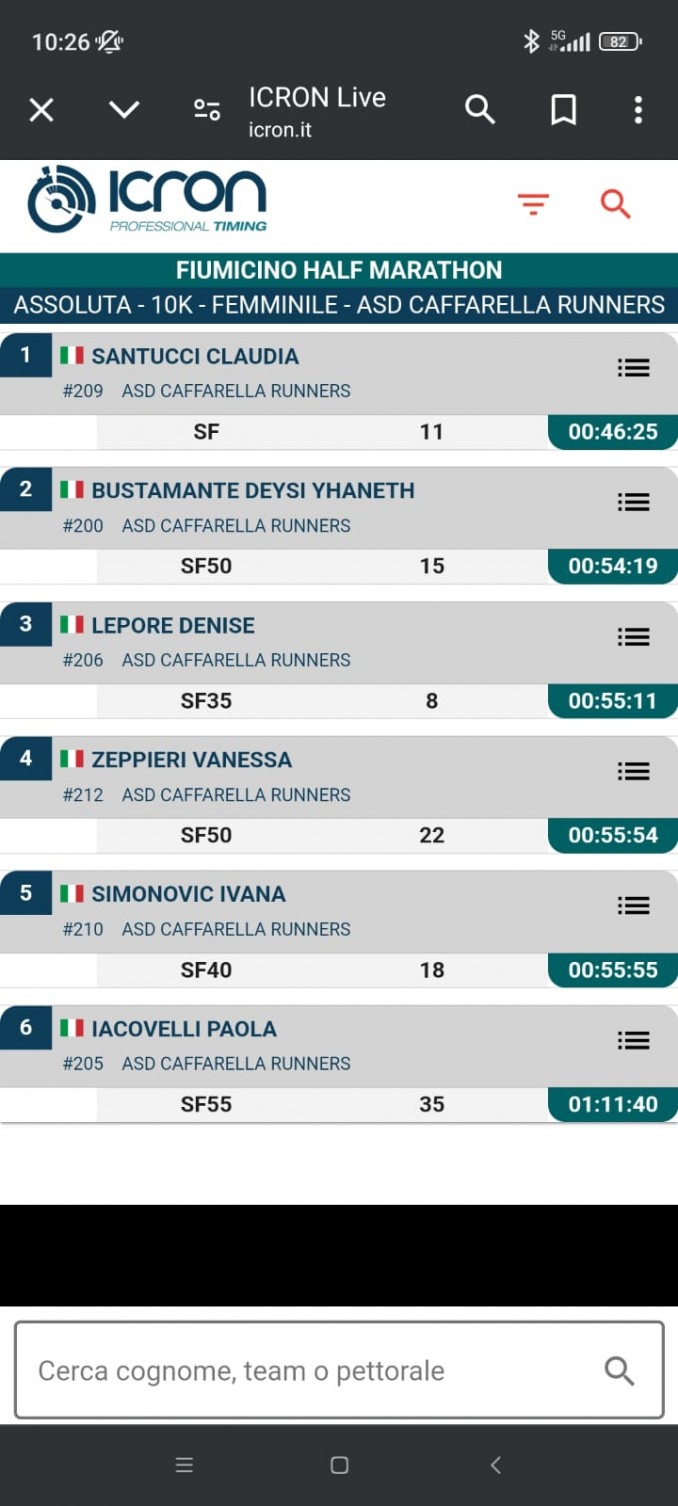Bookmark the ICRON Live page
The image size is (678, 1506).
click(x=564, y=110)
